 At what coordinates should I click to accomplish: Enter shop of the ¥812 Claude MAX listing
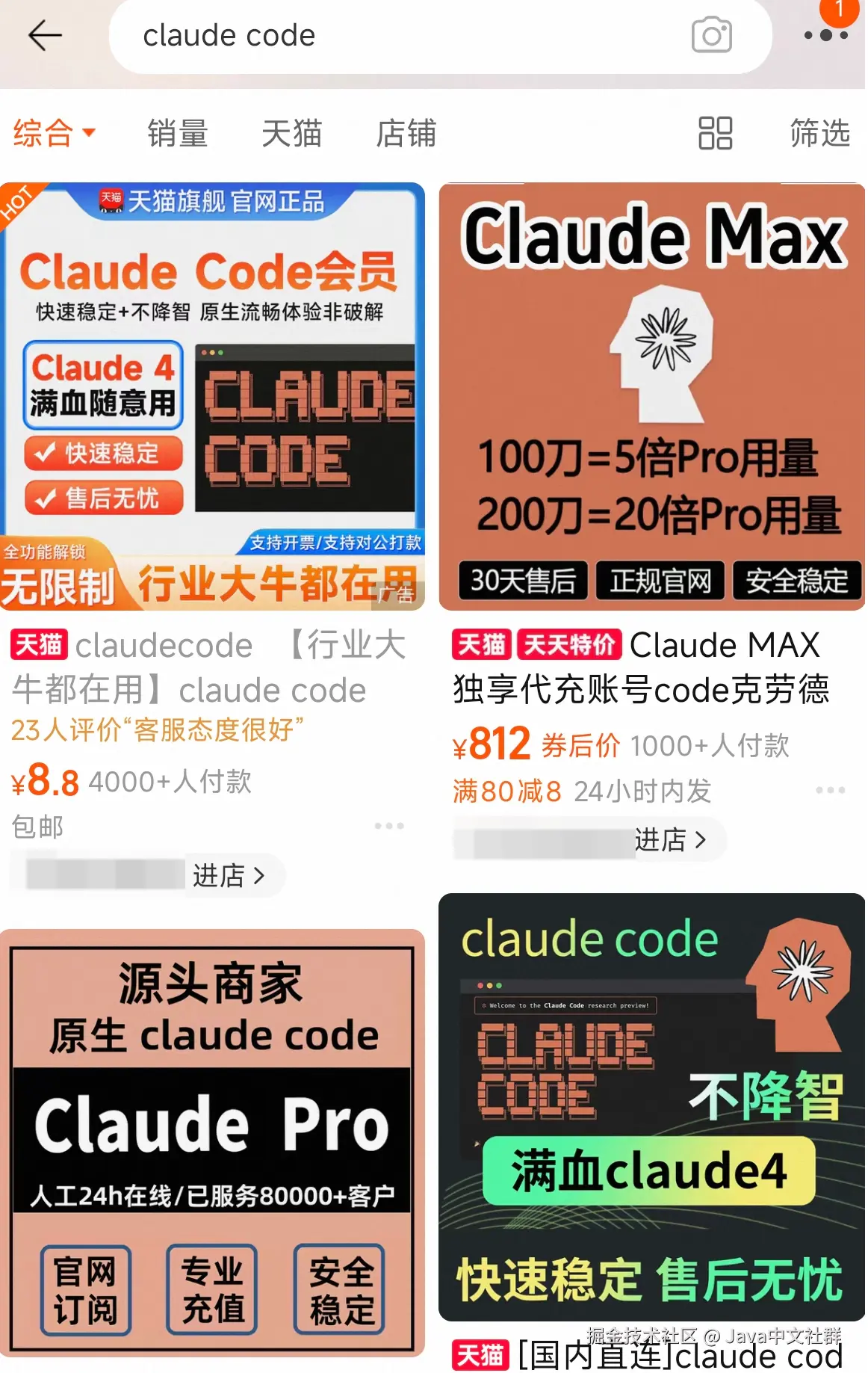[669, 840]
